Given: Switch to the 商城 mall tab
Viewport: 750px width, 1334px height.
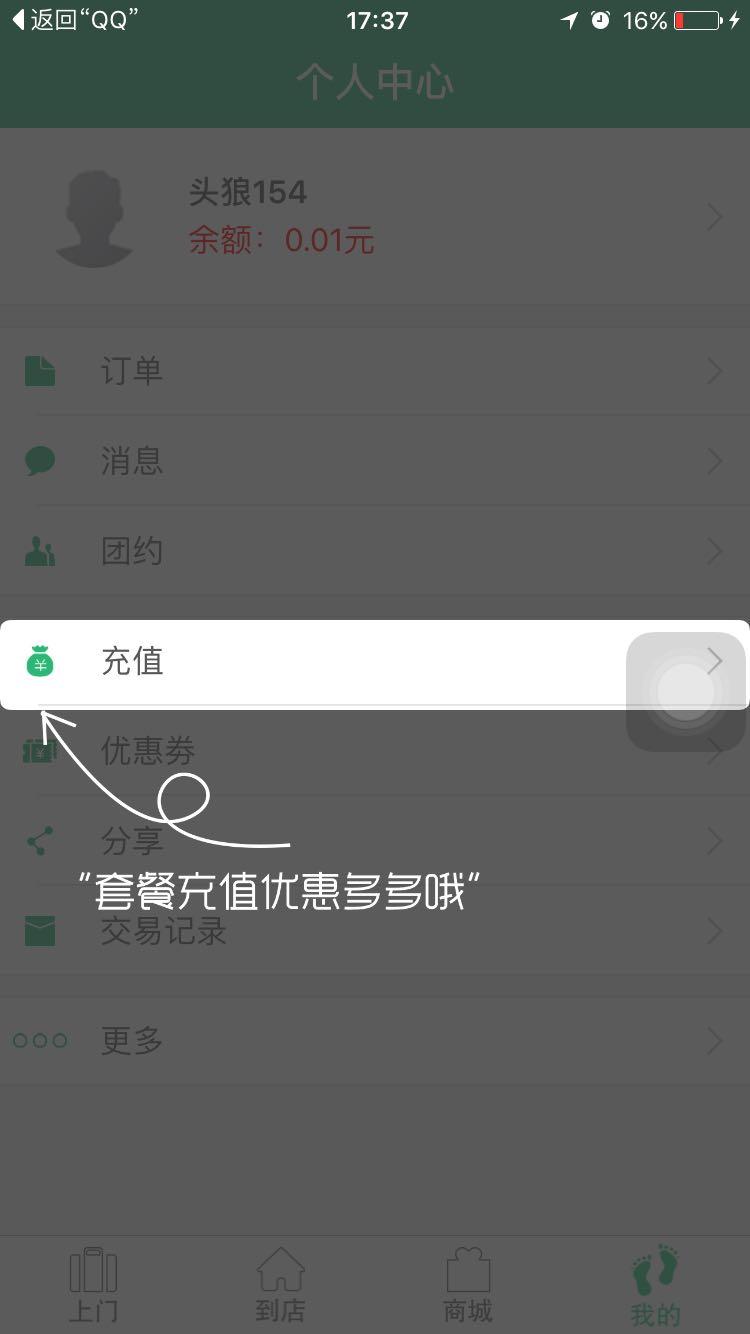Looking at the screenshot, I should 468,1285.
